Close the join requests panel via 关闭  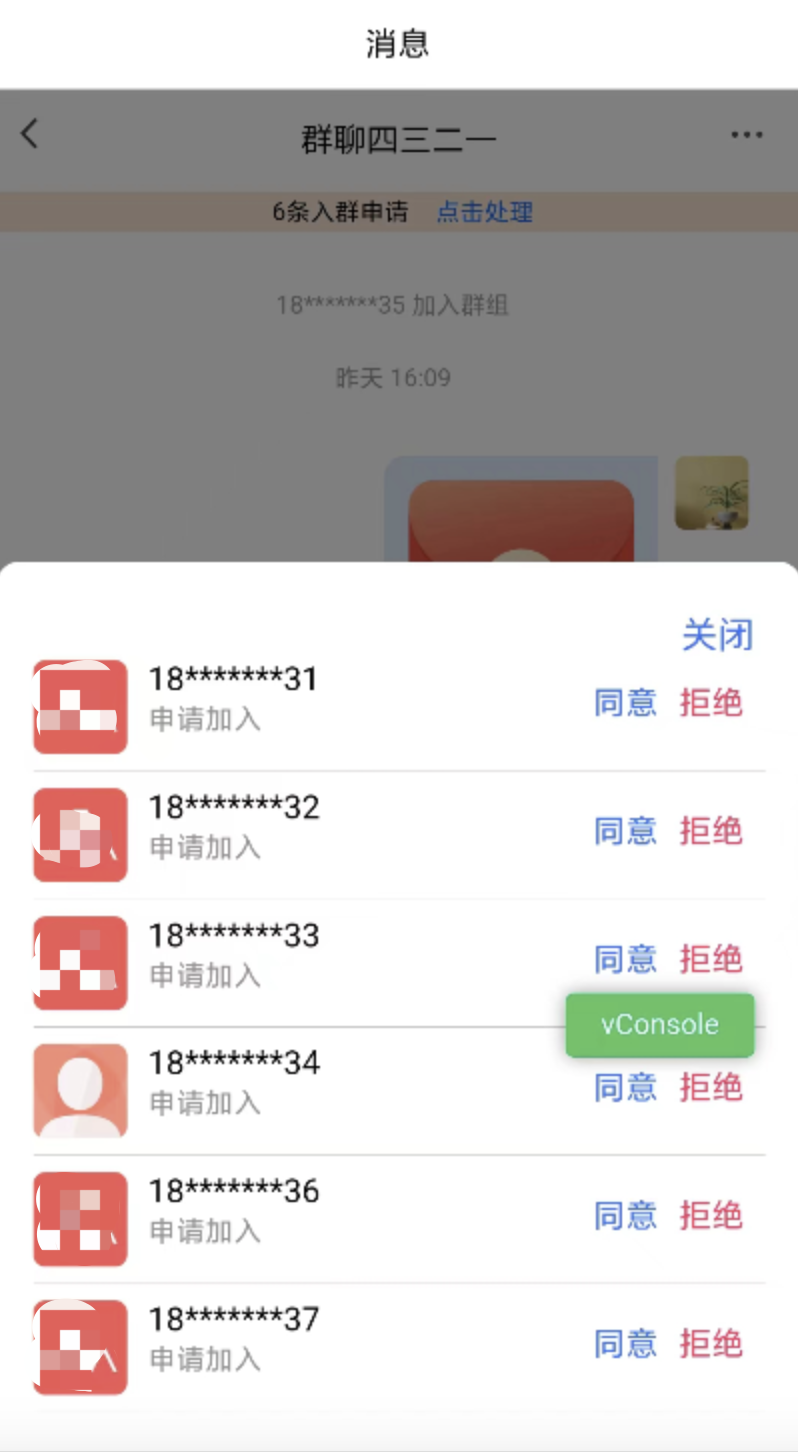716,635
